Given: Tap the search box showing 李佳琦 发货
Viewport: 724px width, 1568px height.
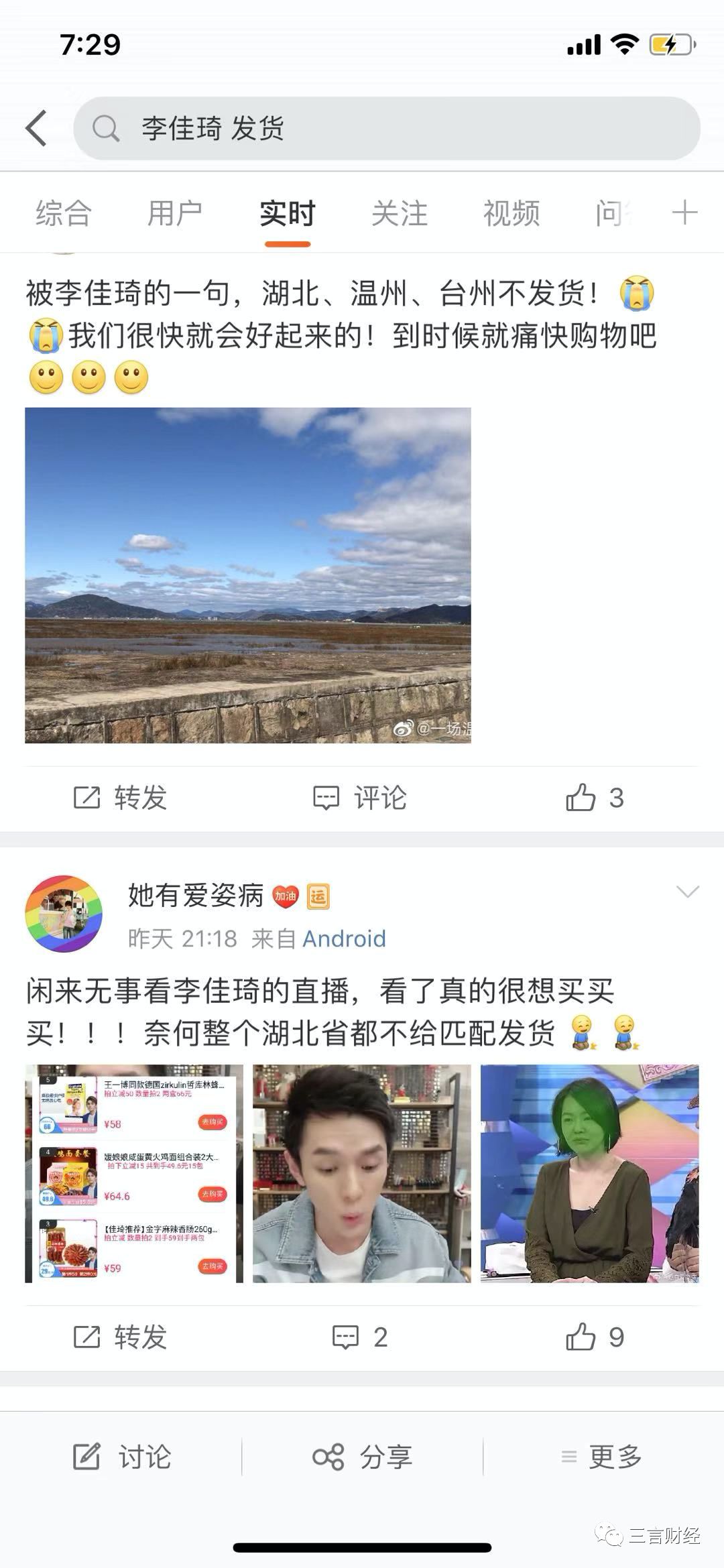Looking at the screenshot, I should (386, 128).
